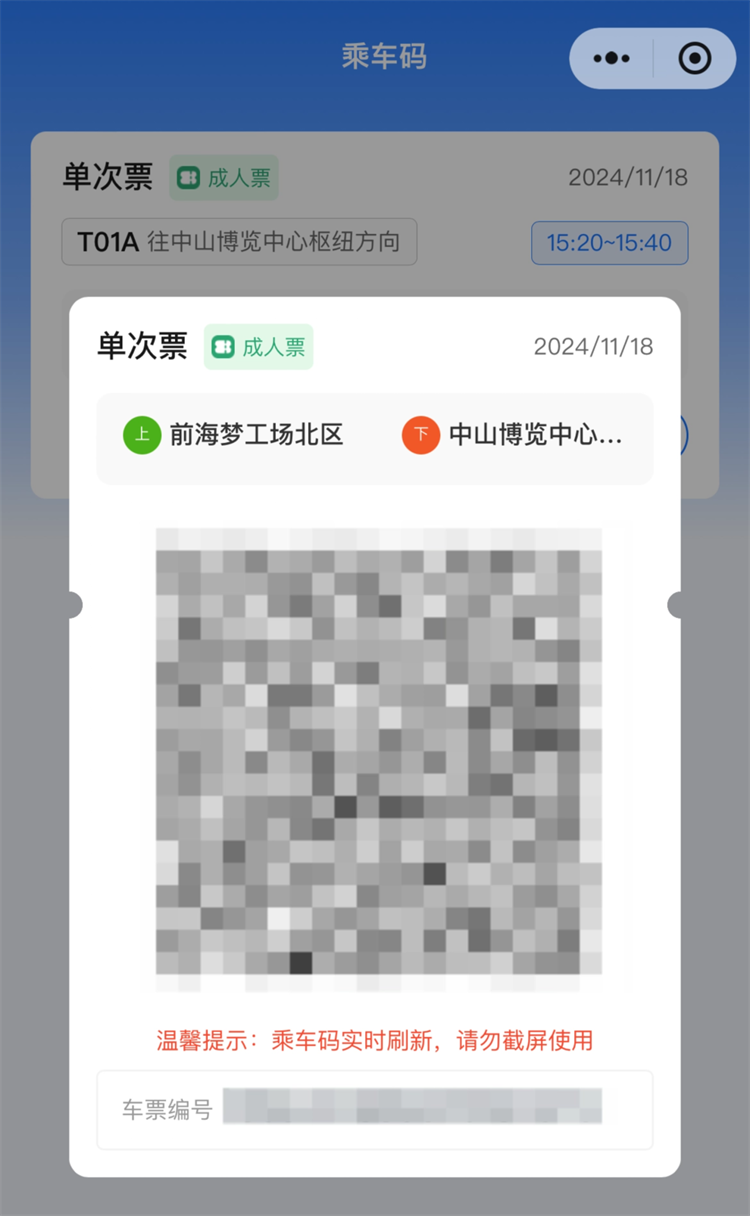Open the mini program more-options menu
This screenshot has width=750, height=1216.
[611, 58]
